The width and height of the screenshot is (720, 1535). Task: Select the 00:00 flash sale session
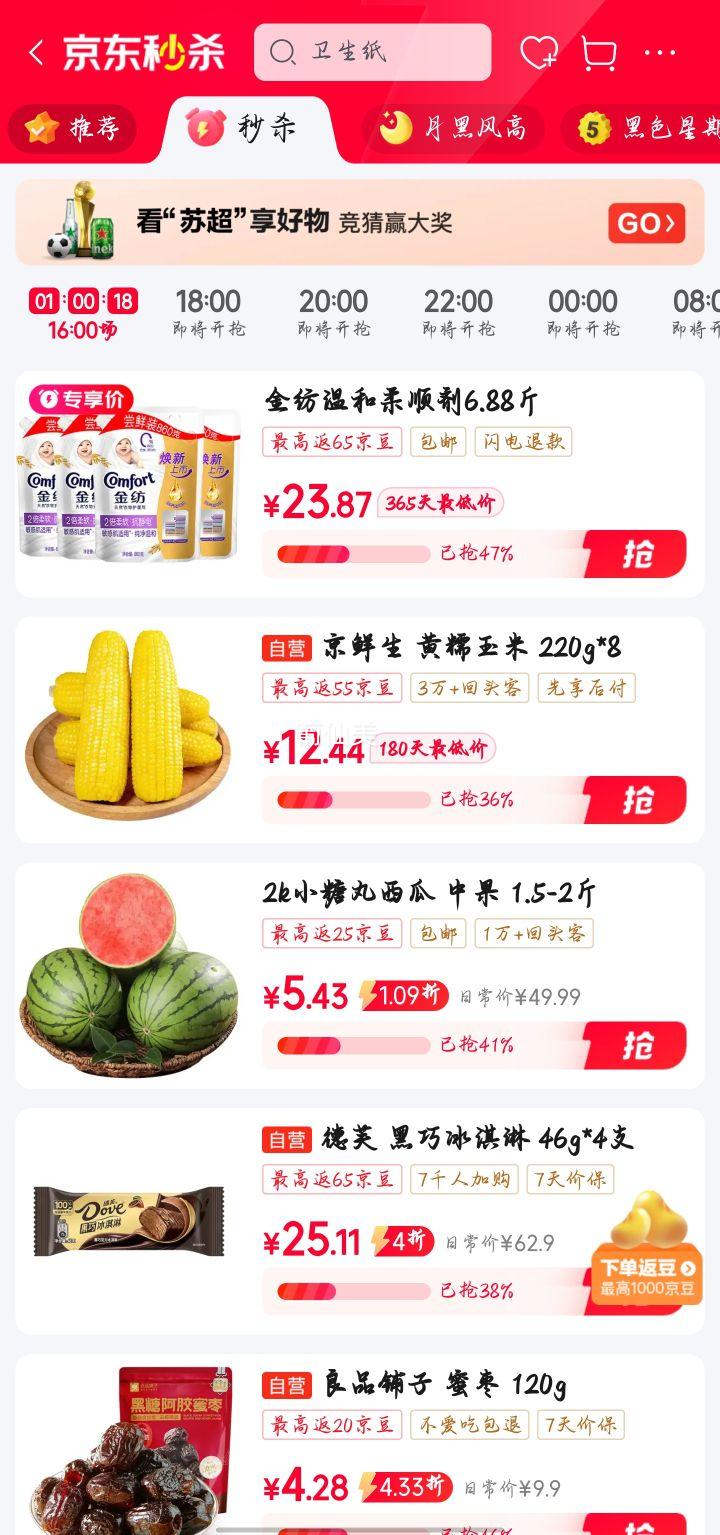click(x=582, y=312)
